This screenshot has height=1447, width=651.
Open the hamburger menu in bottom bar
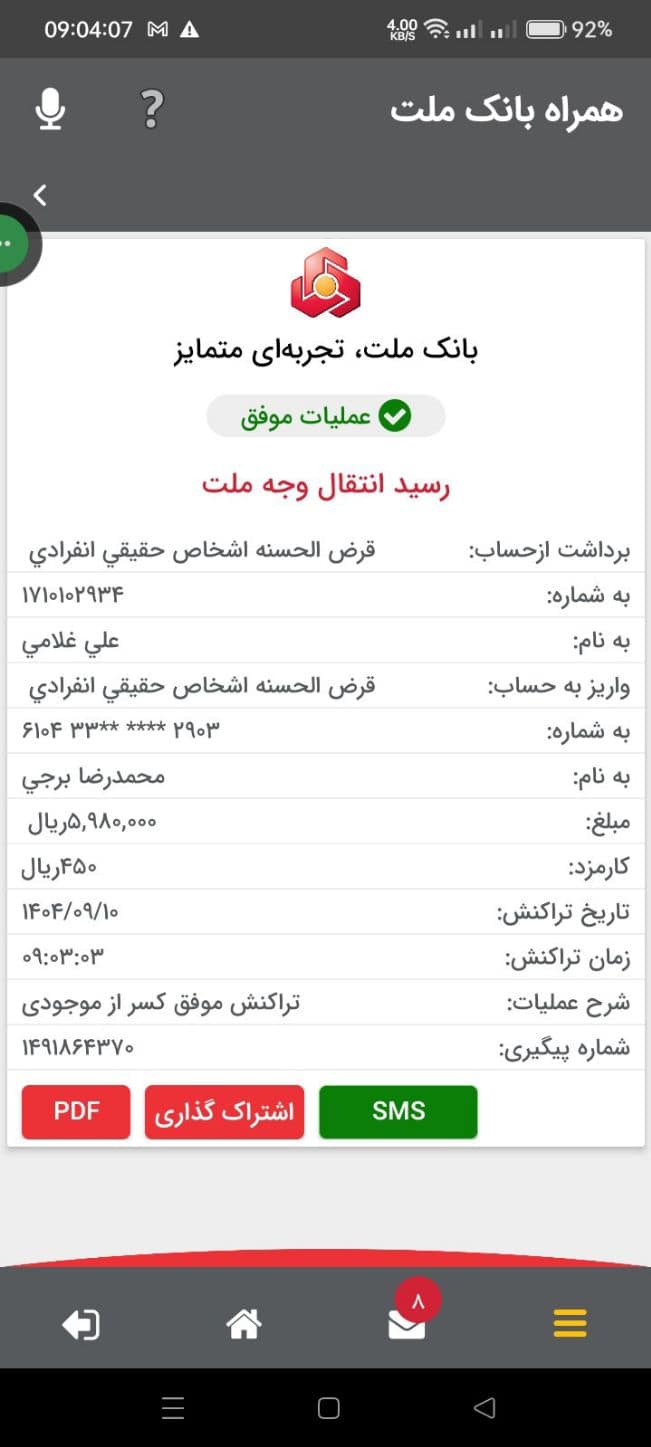(x=570, y=1325)
